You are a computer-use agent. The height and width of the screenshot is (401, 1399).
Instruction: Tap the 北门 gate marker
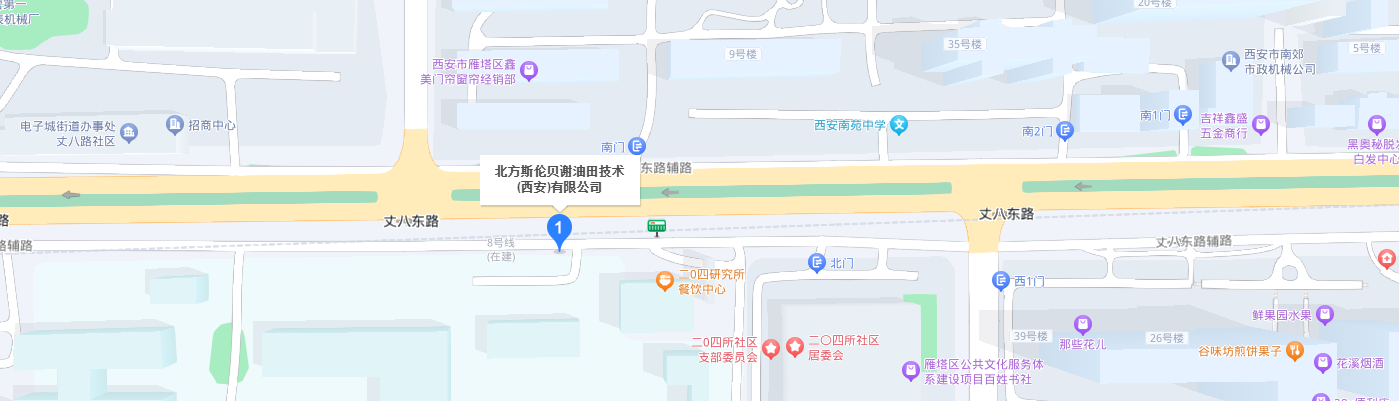coord(816,263)
